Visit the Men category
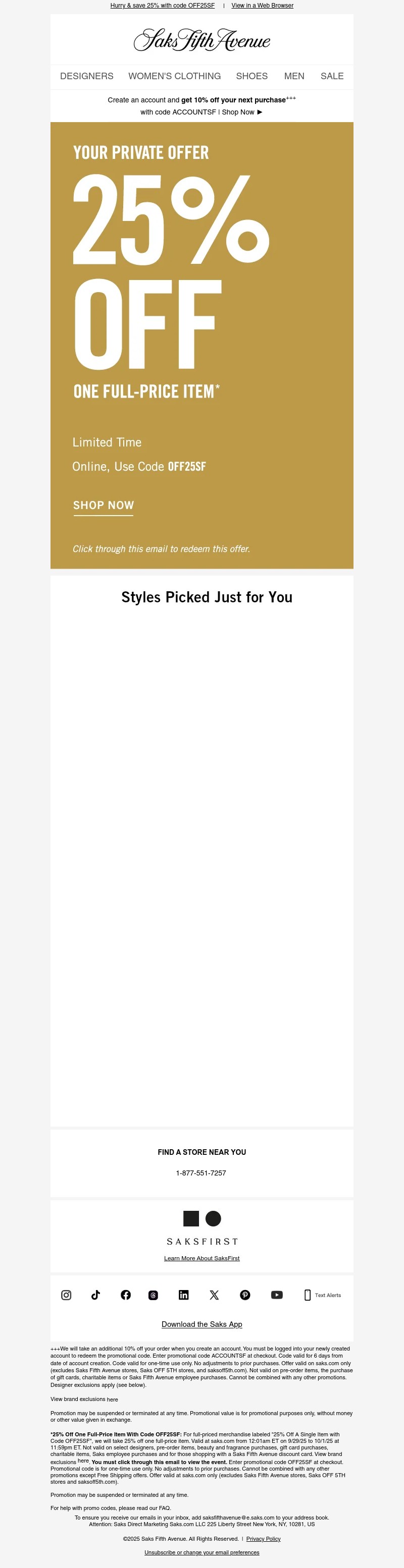Viewport: 404px width, 1568px height. 294,76
